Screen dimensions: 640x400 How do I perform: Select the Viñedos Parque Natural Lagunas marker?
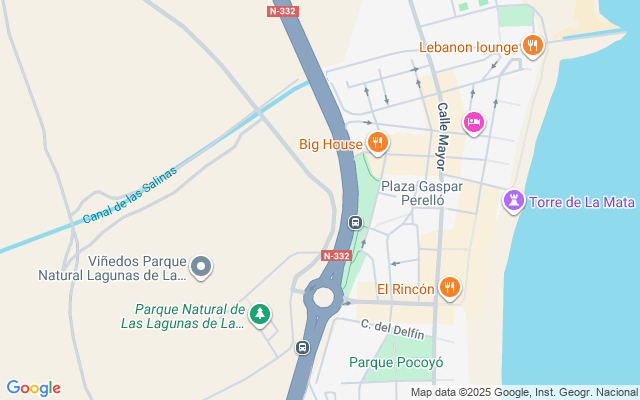(x=201, y=266)
